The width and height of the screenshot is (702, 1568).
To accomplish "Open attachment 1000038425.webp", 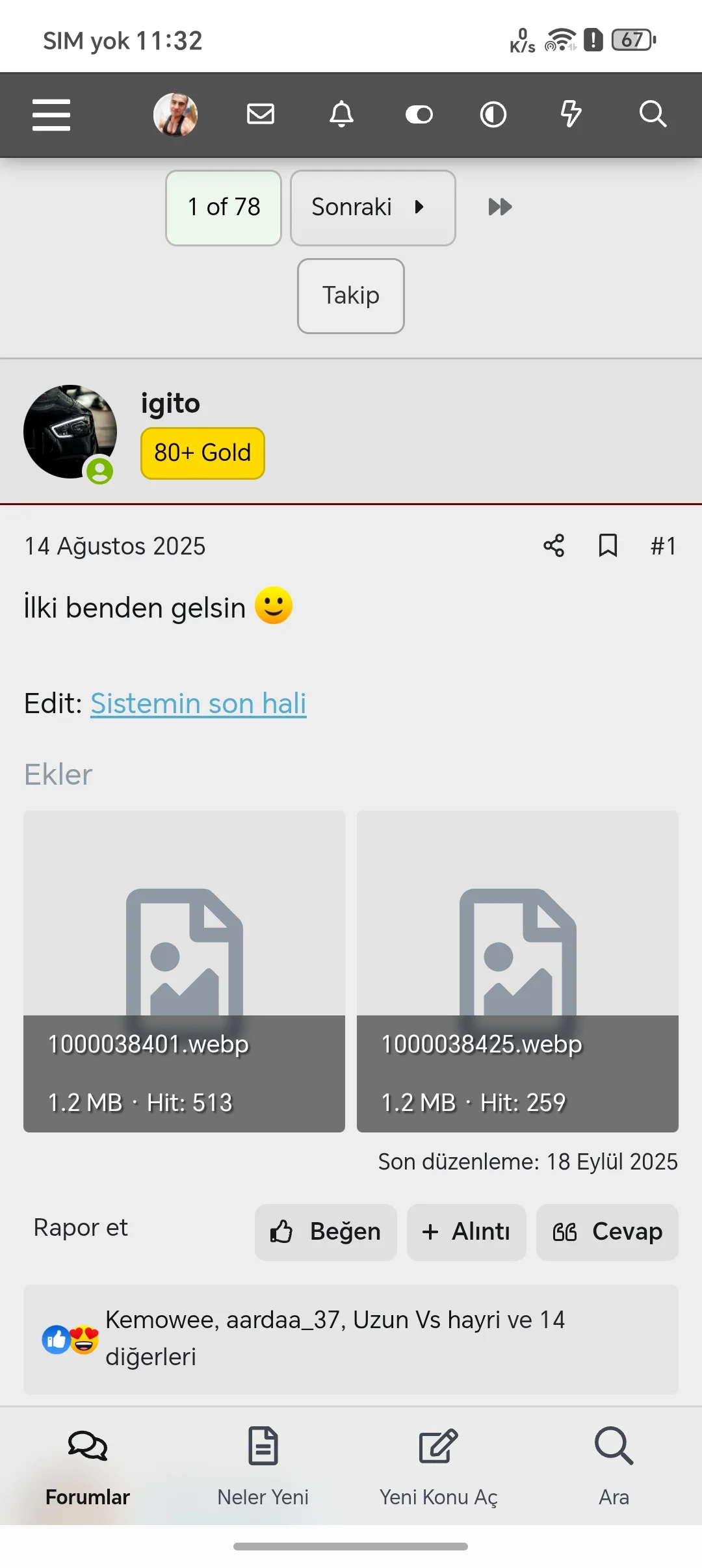I will 517,971.
